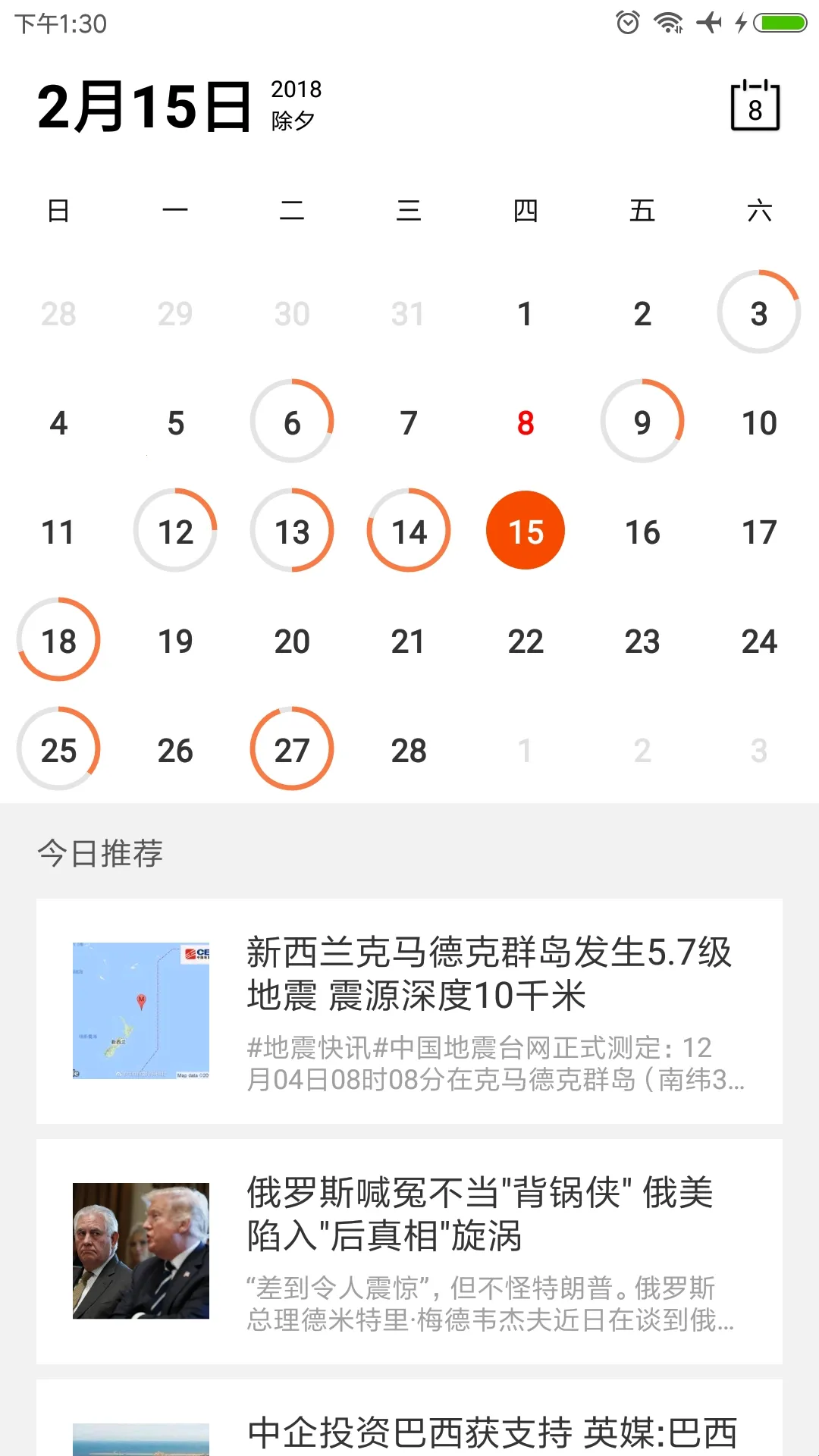The width and height of the screenshot is (819, 1456).
Task: Tap the Trump meeting photo thumbnail
Action: point(141,1251)
